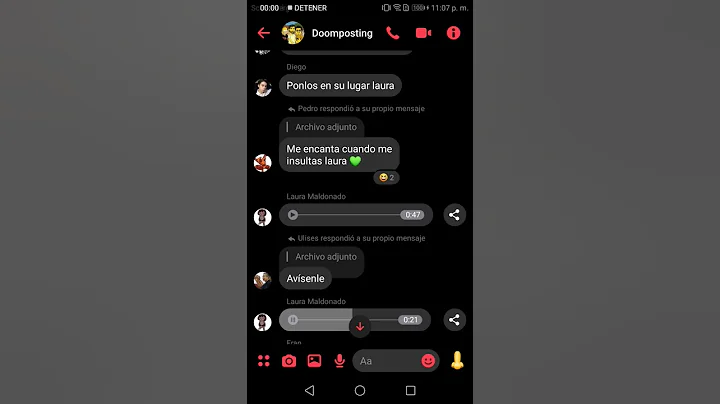Open Doomposting conversation info

(453, 33)
